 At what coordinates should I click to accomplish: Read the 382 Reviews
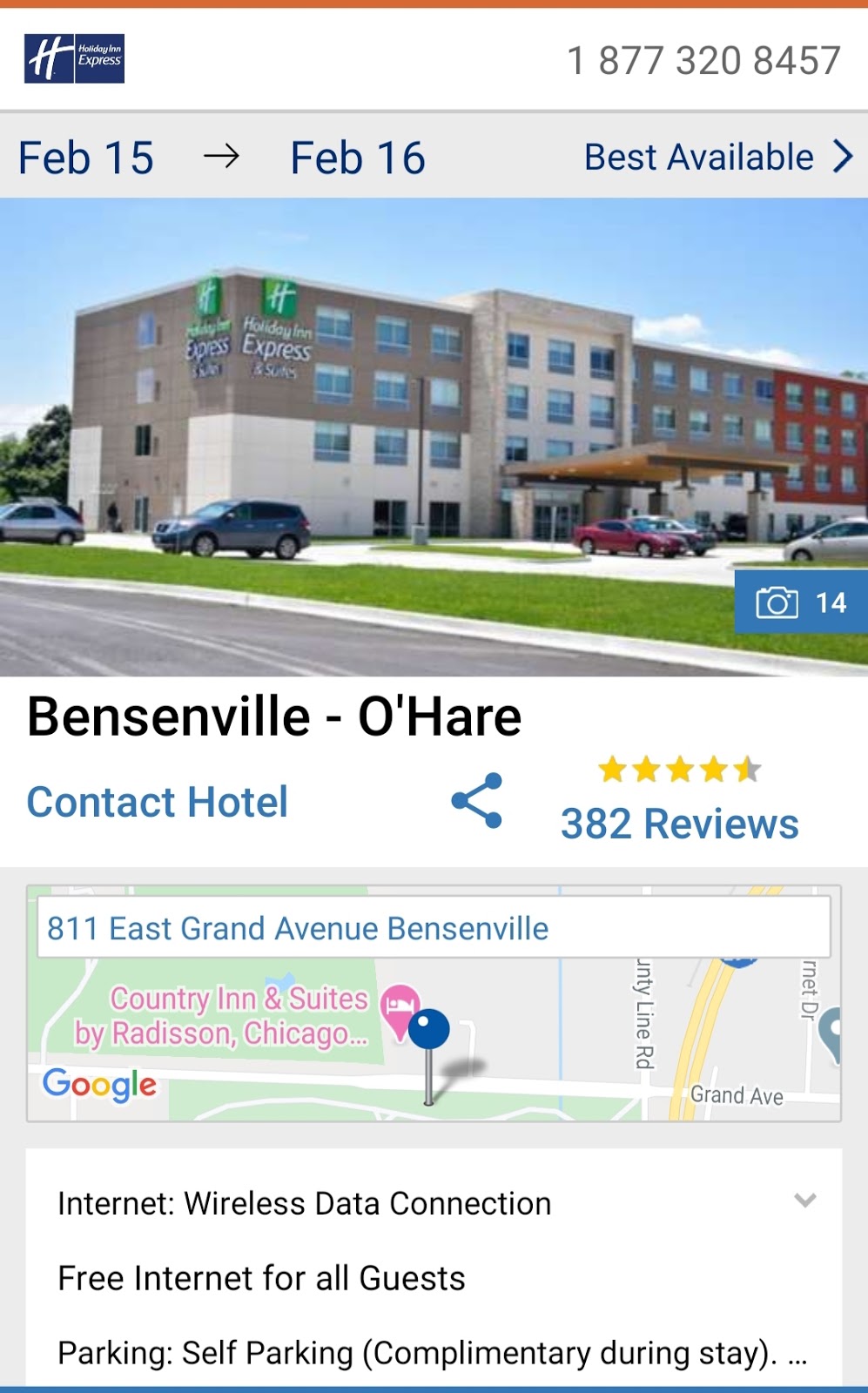(x=680, y=823)
